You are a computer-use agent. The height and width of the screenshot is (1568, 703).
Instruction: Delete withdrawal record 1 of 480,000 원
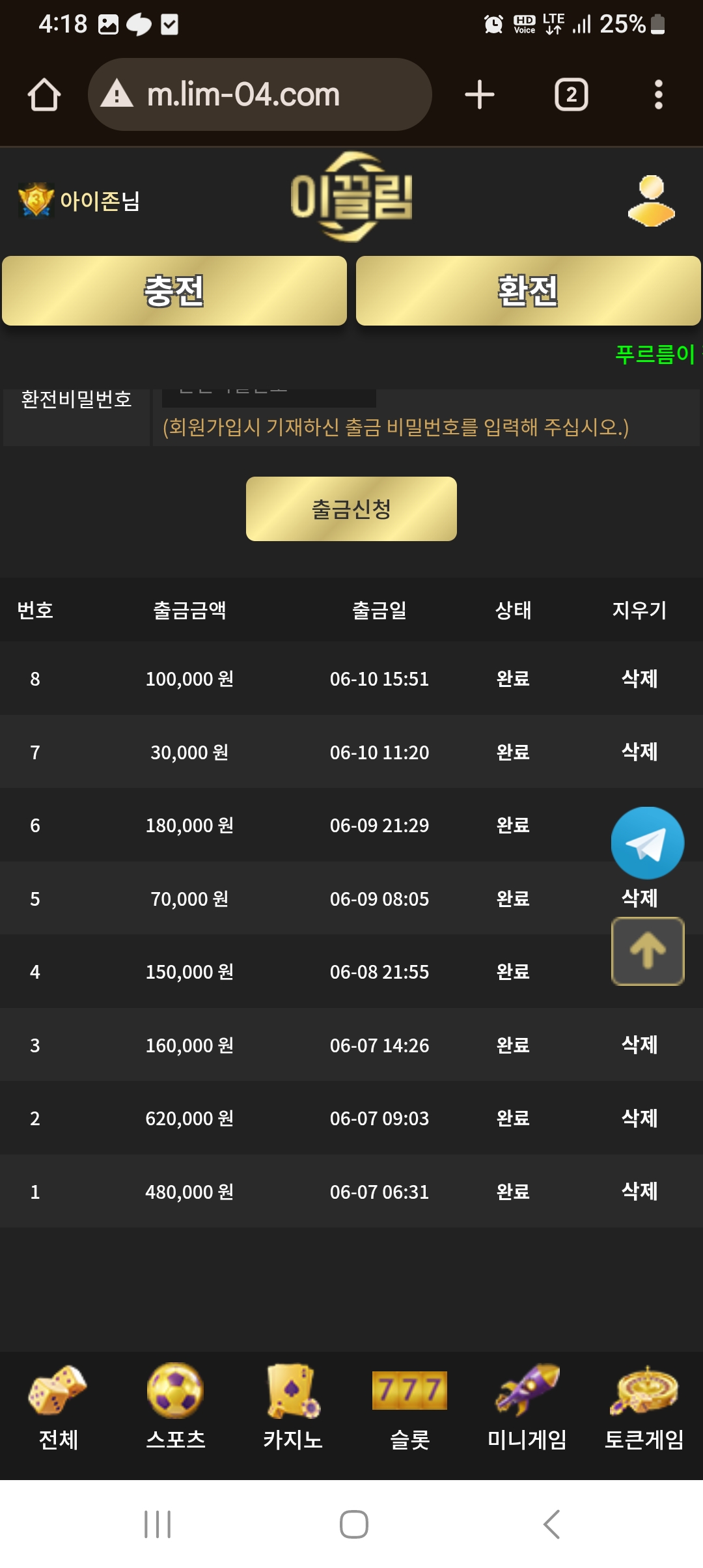click(639, 1191)
